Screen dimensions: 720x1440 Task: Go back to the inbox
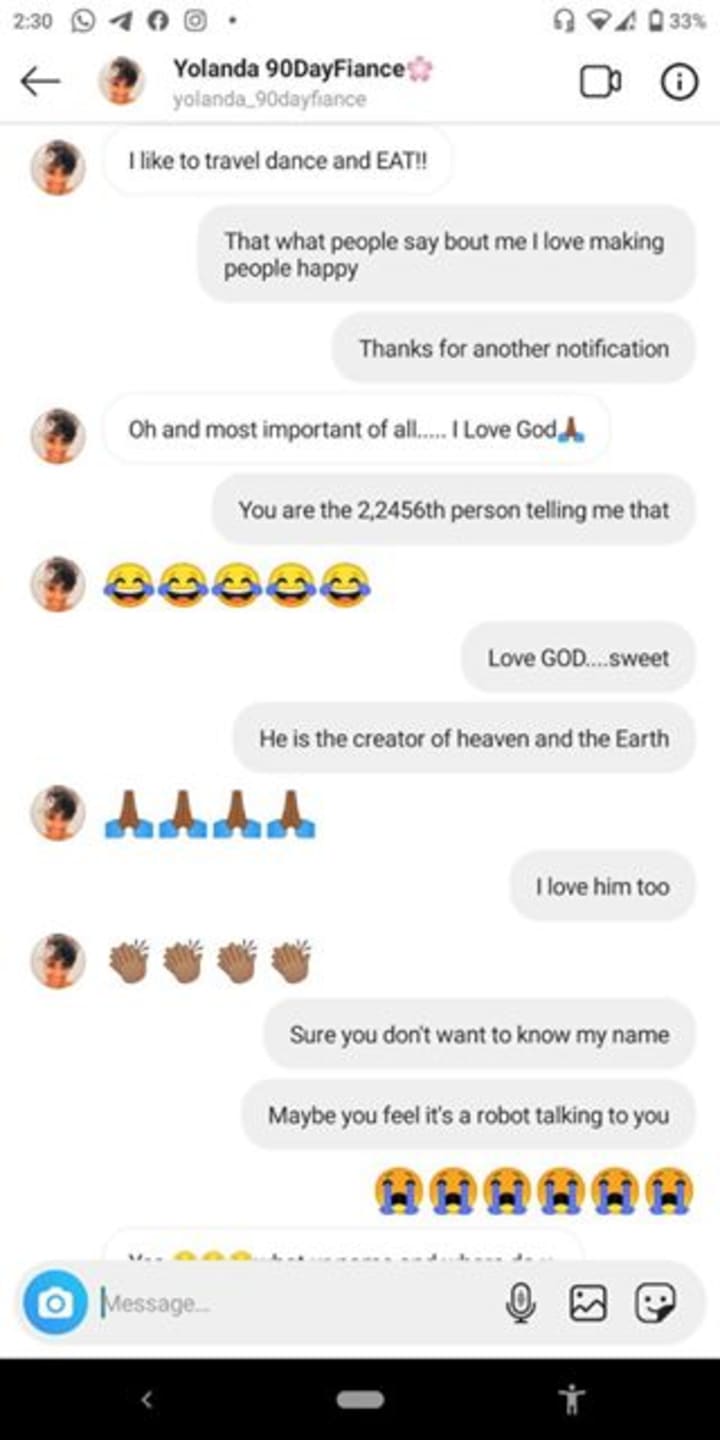pyautogui.click(x=40, y=82)
